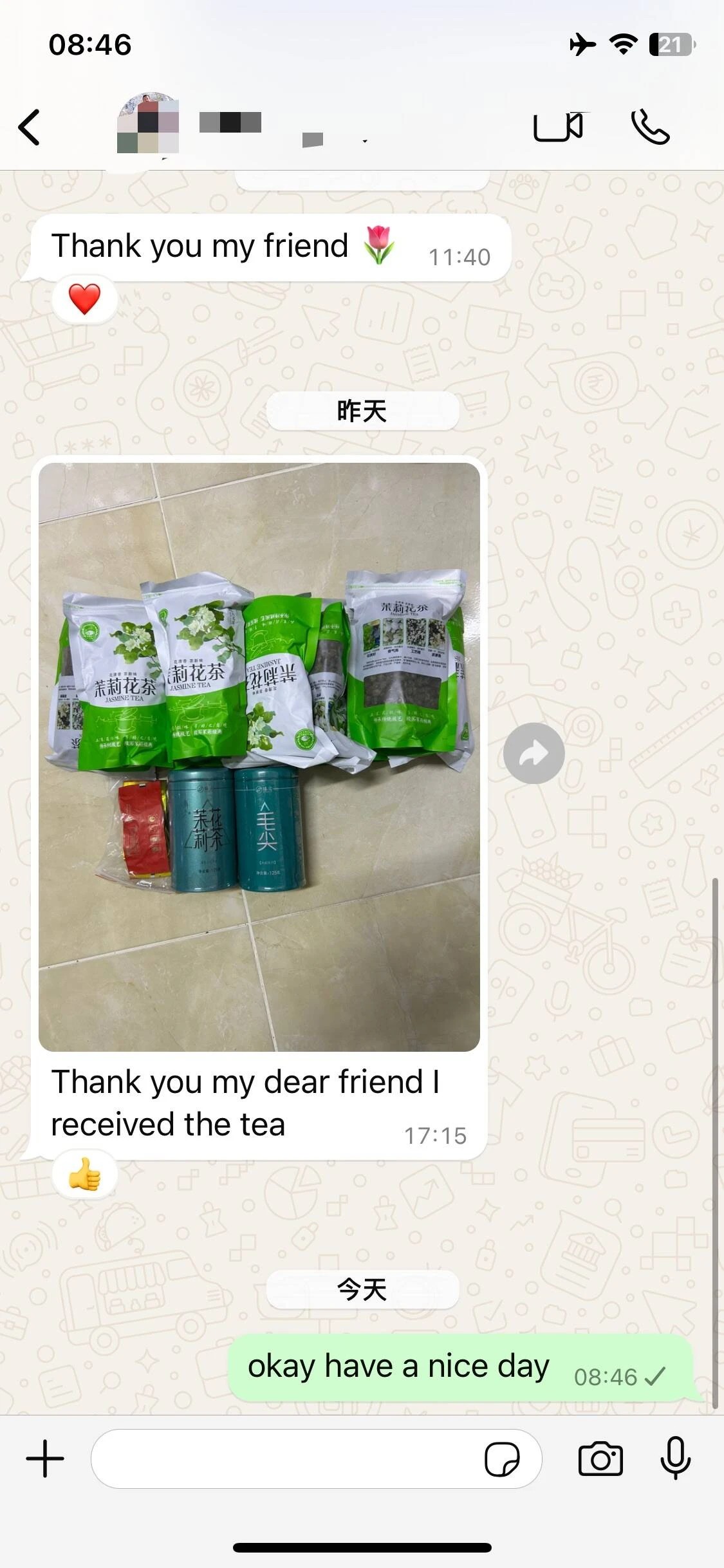Go back to the chat list
724x1568 pixels.
[30, 127]
